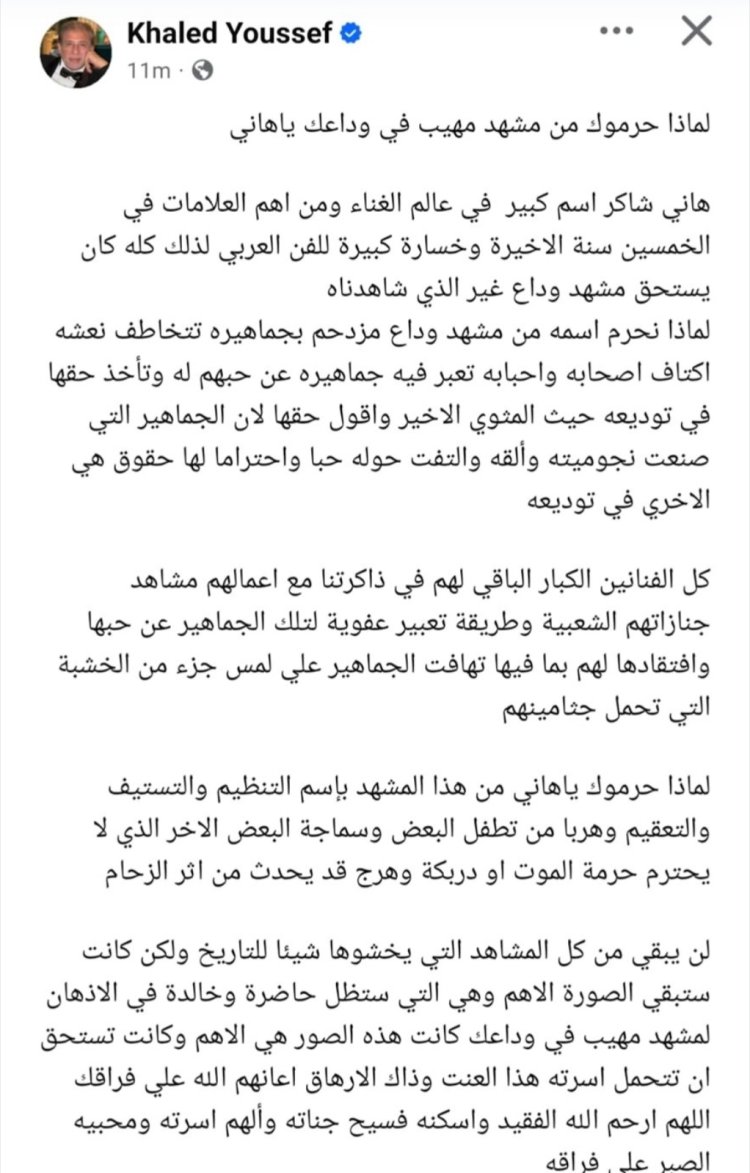Open the post options three-dot menu

click(617, 31)
